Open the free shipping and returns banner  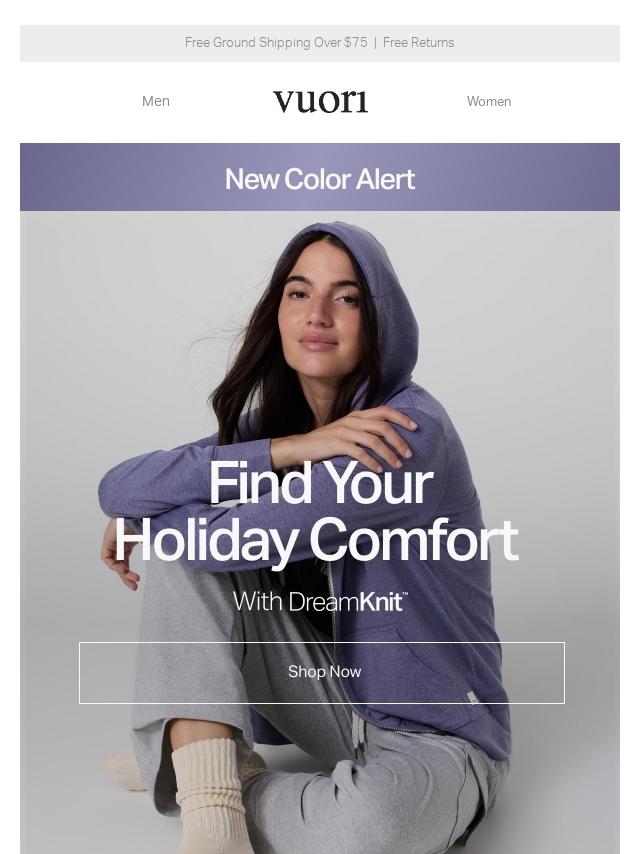point(320,43)
